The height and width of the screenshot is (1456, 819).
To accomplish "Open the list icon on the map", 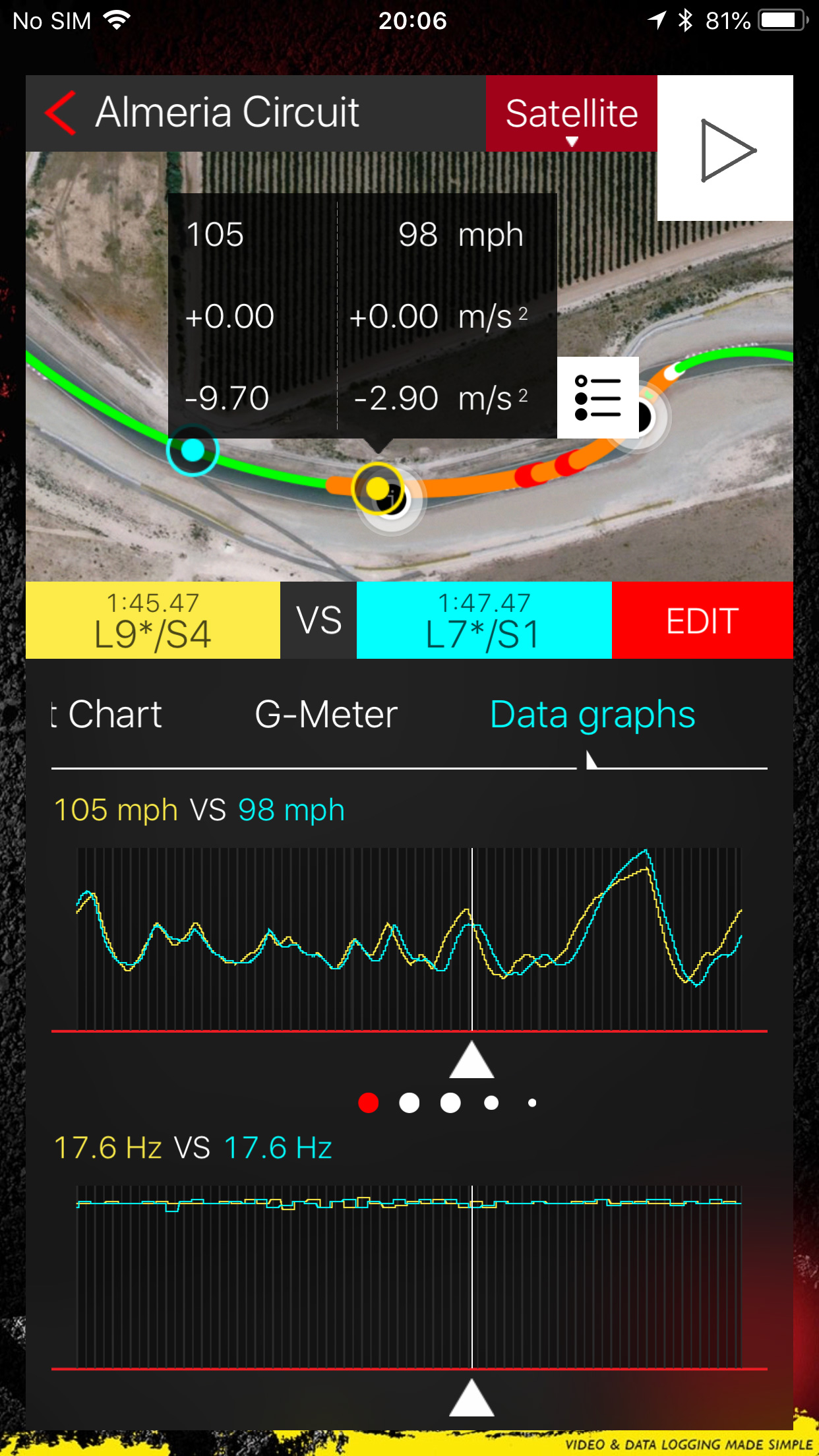I will click(597, 398).
